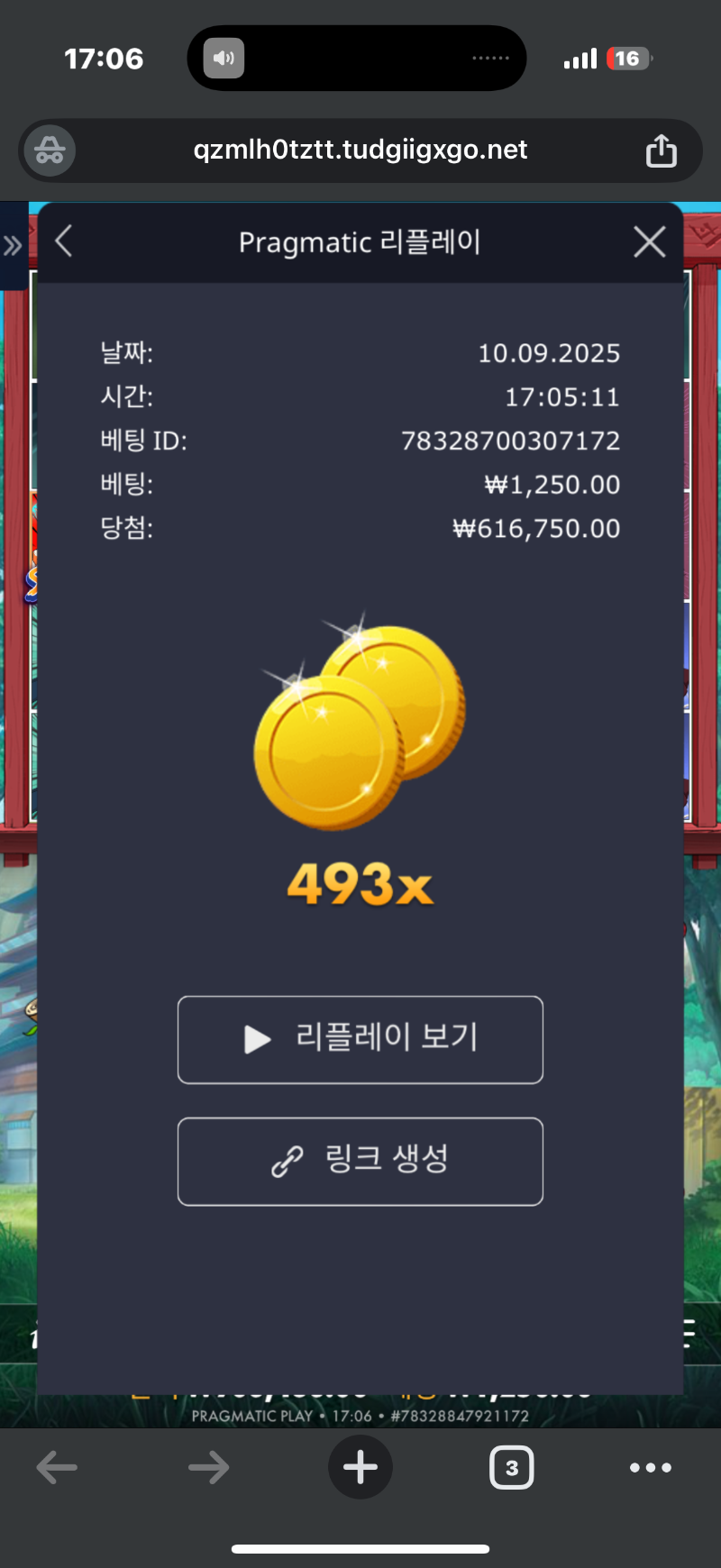Show the three open tabs

click(x=511, y=1467)
